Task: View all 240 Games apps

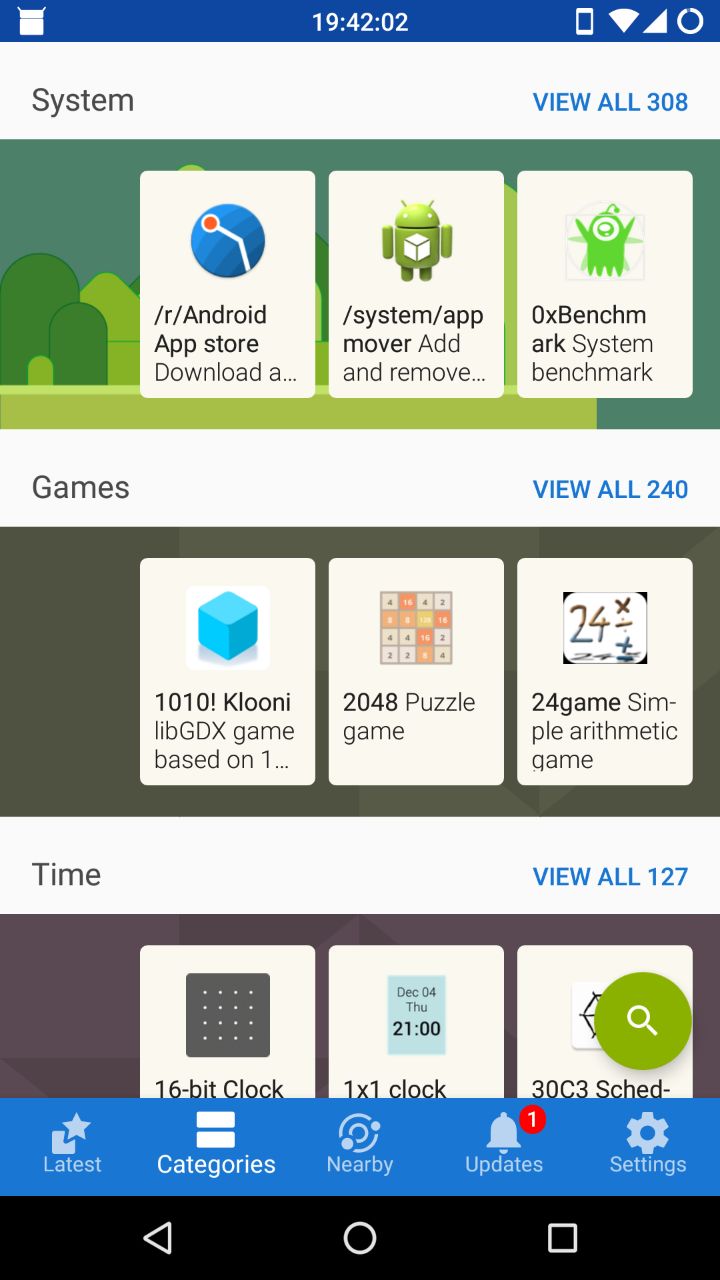Action: (610, 489)
